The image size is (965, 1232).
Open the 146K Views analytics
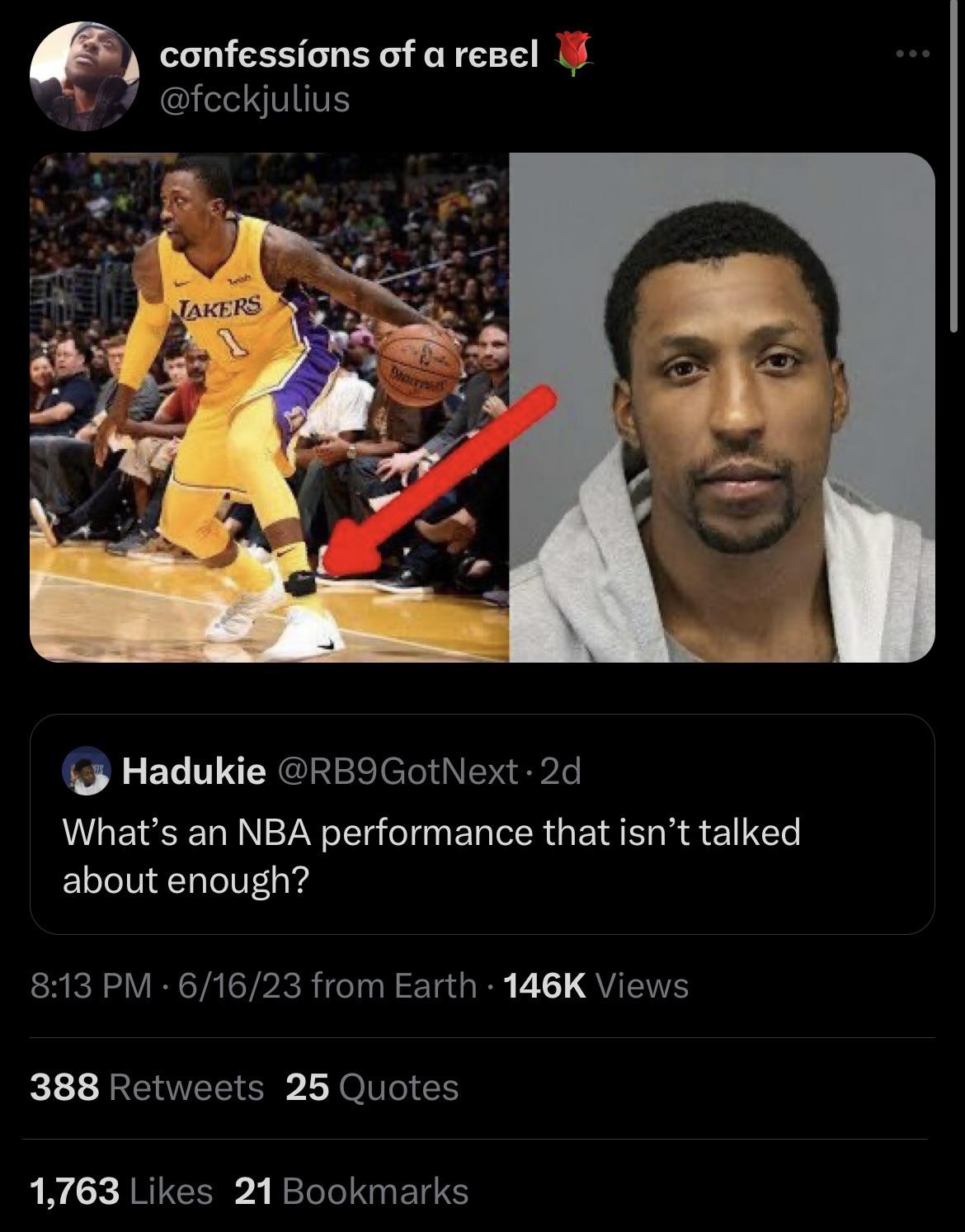click(594, 984)
